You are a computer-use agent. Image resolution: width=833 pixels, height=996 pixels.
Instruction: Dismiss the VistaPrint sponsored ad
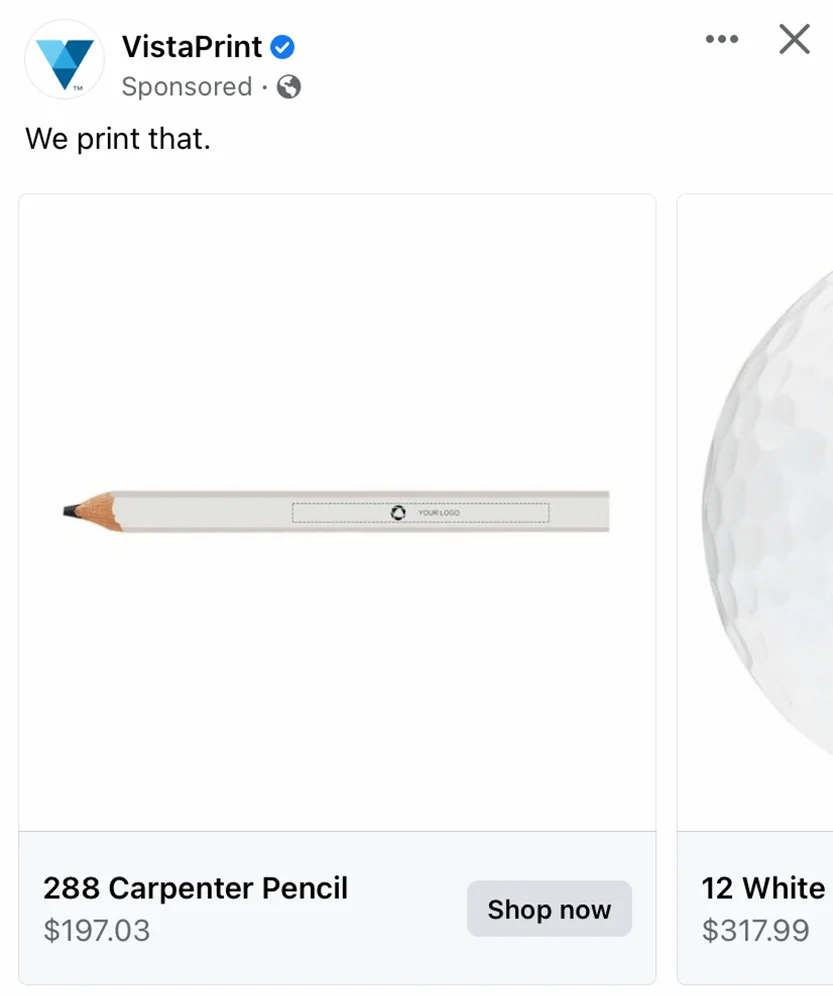794,40
